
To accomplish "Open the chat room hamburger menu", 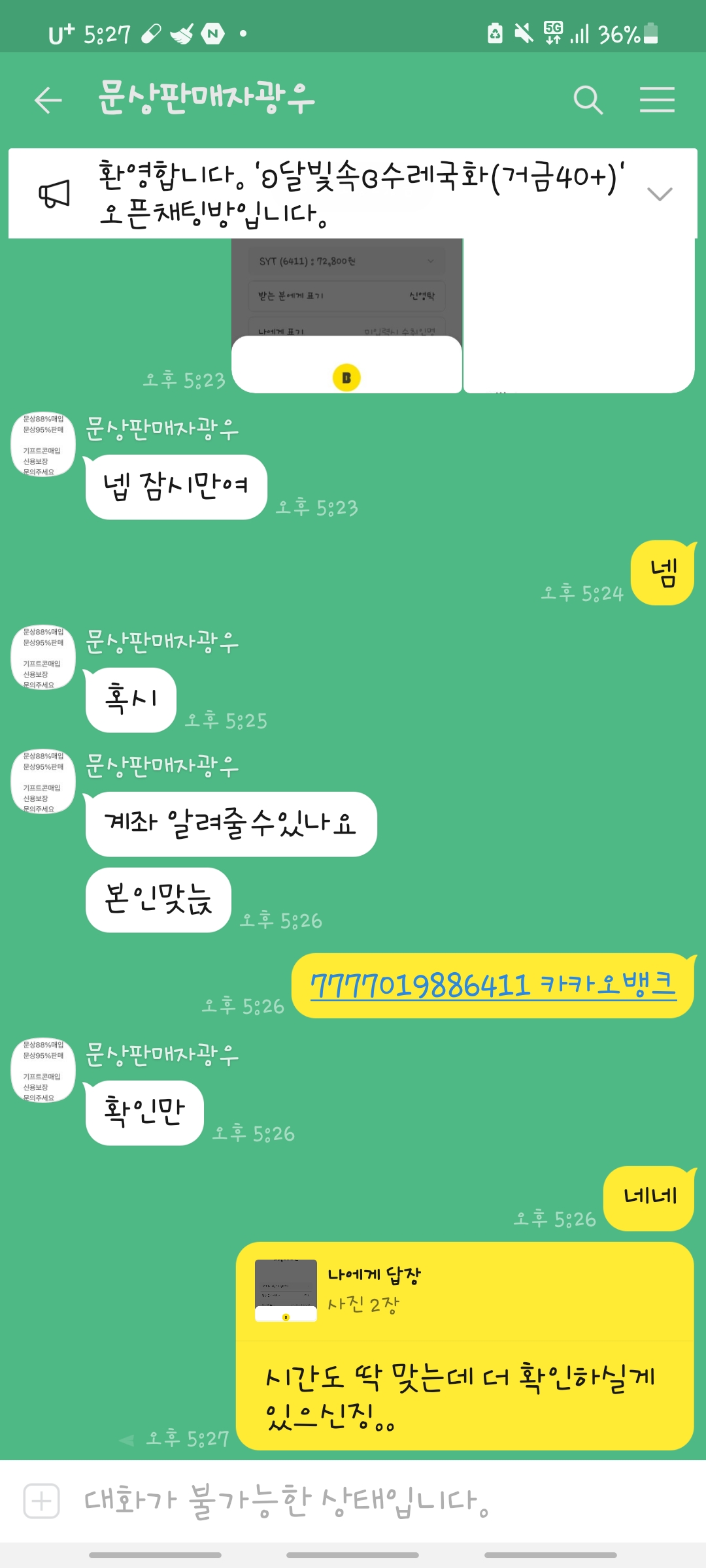I will pos(657,100).
